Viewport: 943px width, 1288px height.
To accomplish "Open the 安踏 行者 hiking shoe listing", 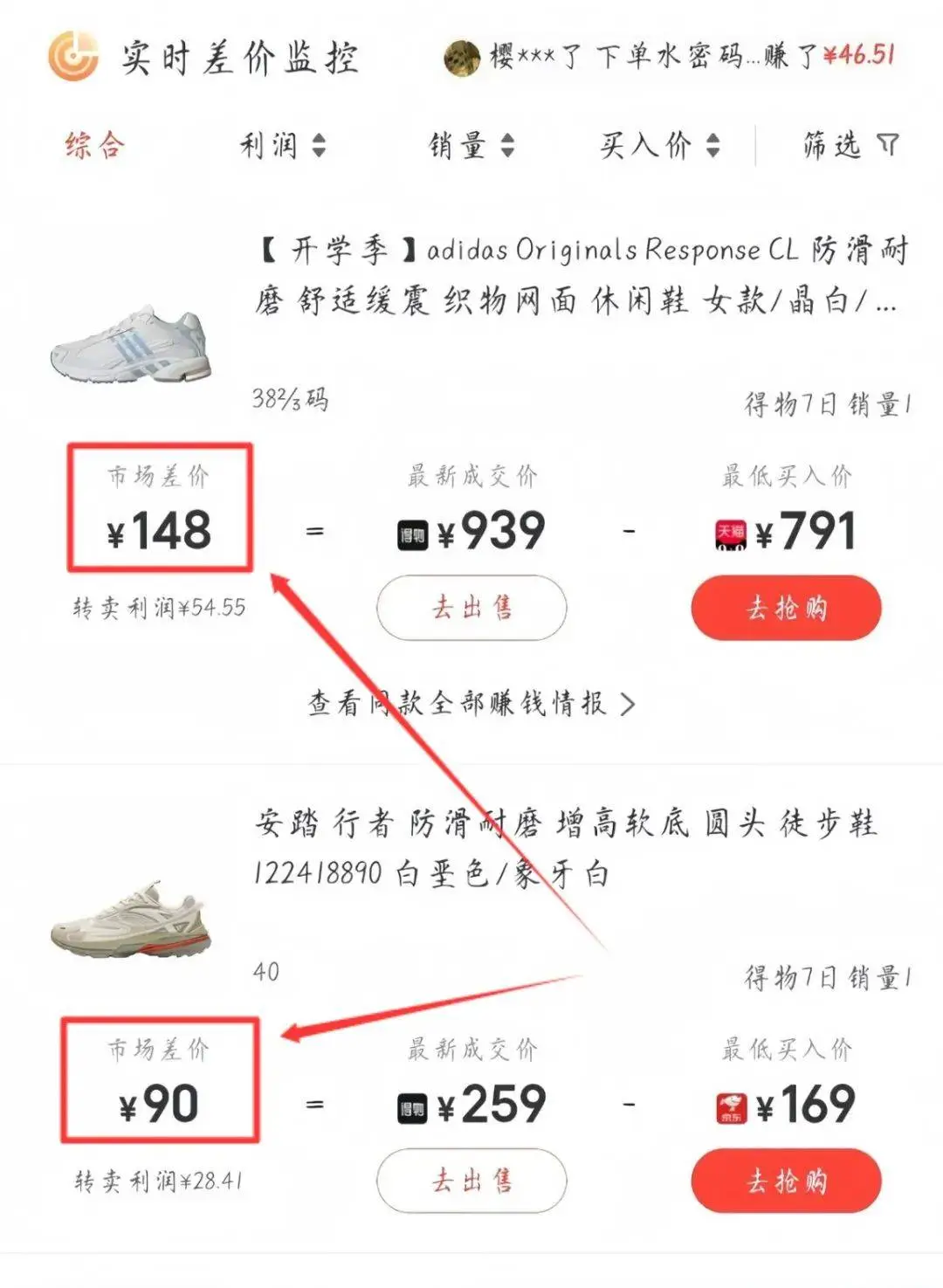I will [566, 847].
